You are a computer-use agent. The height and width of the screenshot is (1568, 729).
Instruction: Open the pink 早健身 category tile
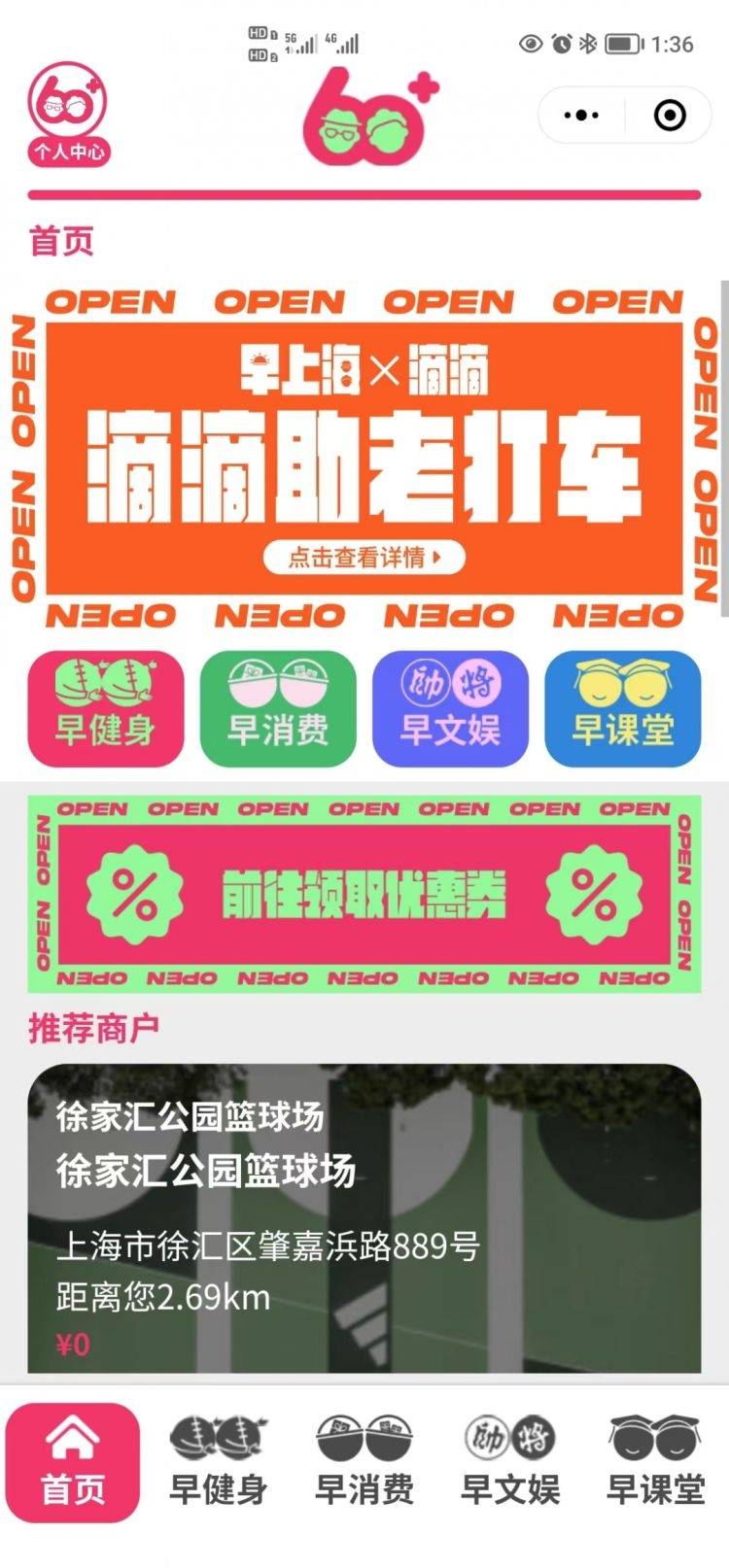click(x=105, y=708)
